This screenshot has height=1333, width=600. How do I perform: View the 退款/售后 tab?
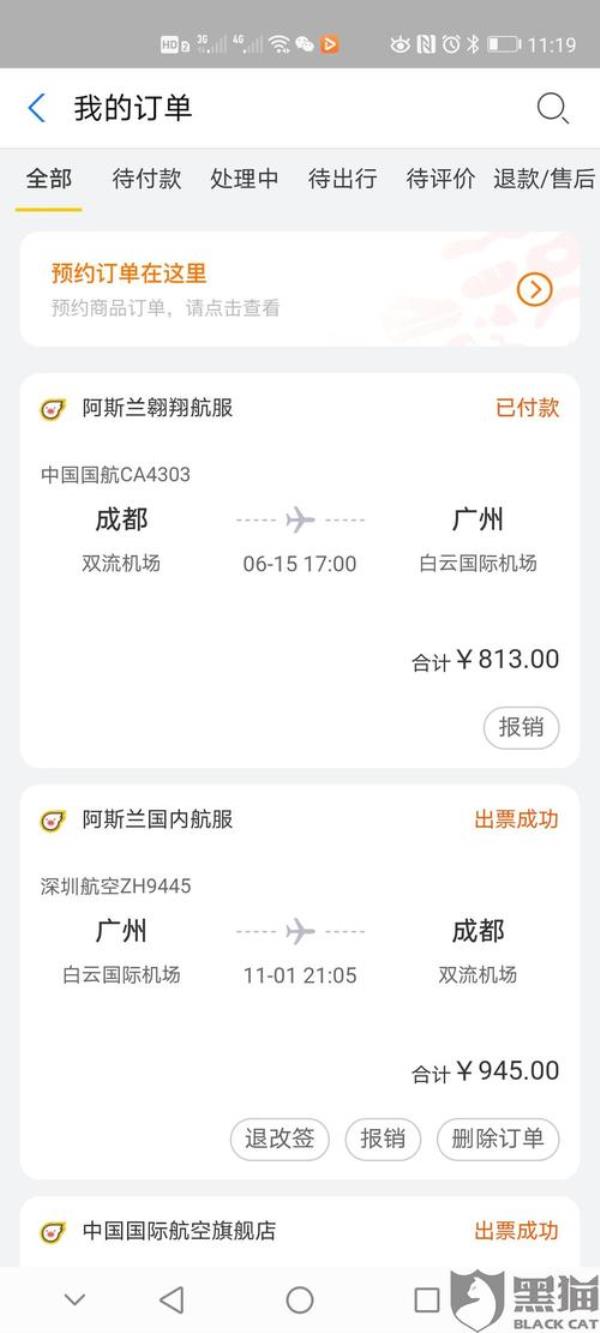coord(544,179)
